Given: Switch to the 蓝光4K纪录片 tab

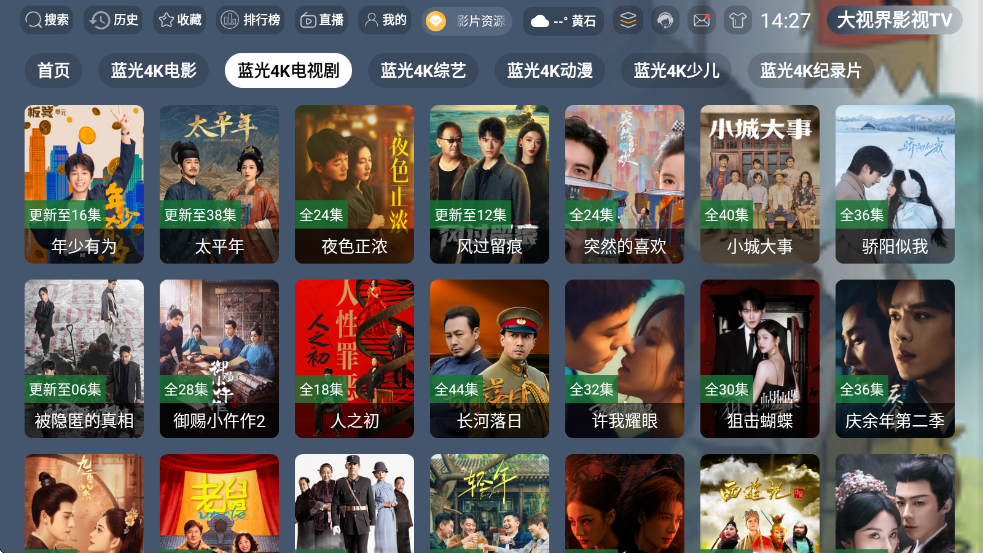Looking at the screenshot, I should [x=811, y=71].
